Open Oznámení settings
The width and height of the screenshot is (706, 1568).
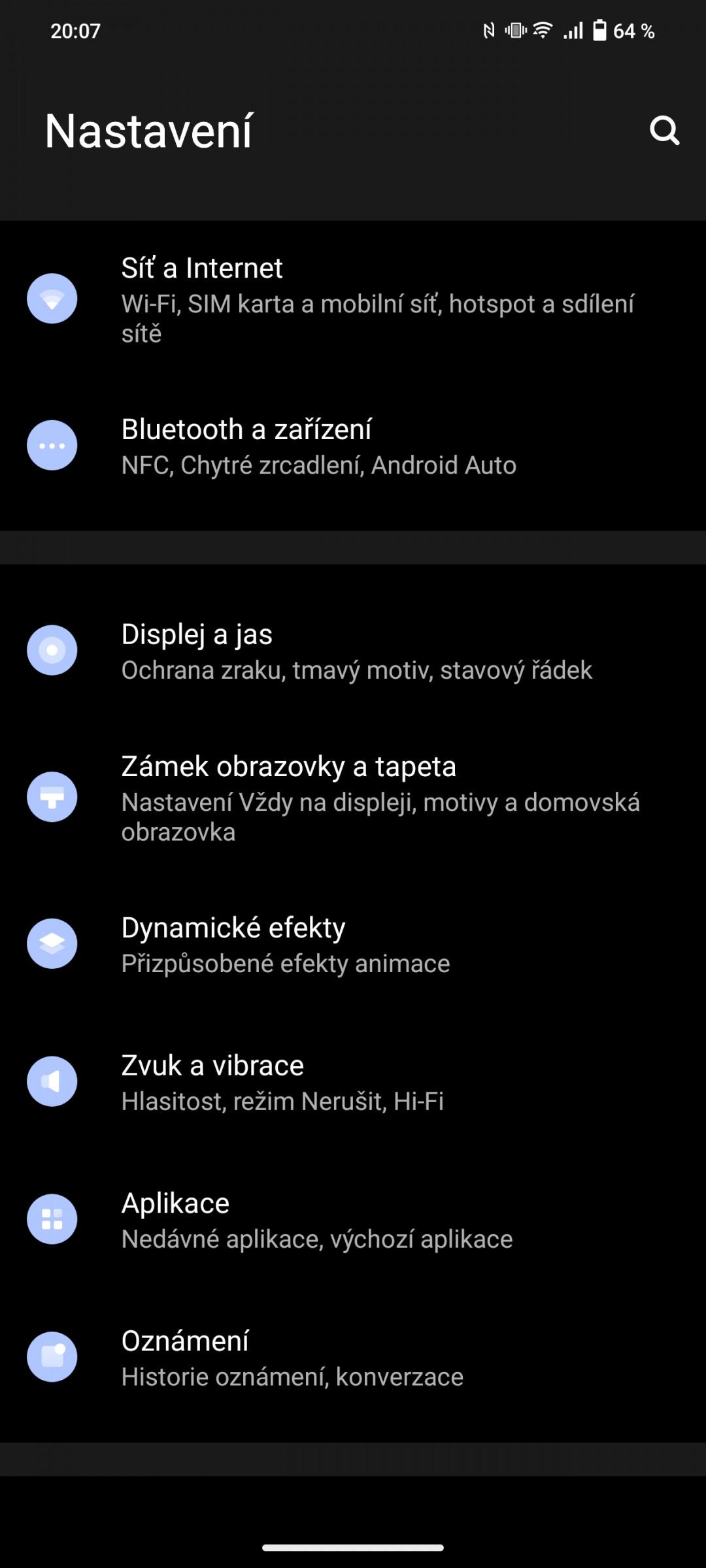click(353, 1358)
